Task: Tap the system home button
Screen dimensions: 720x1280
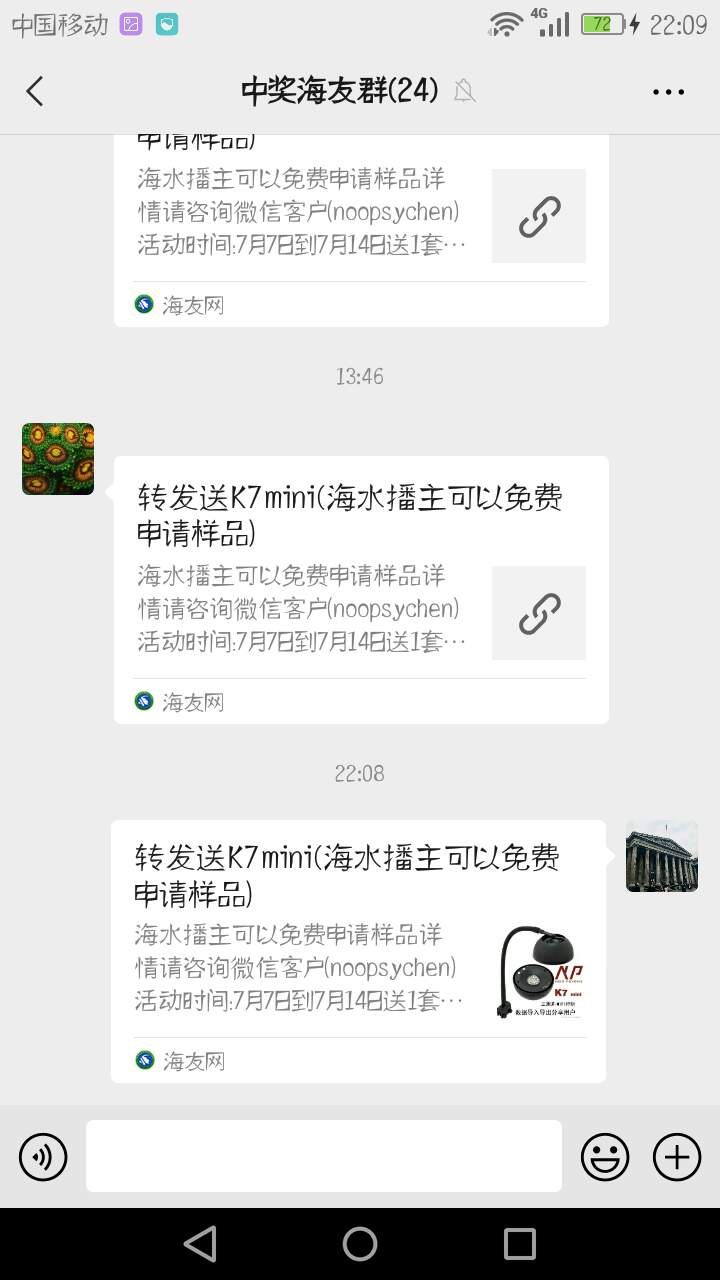Action: 360,1244
